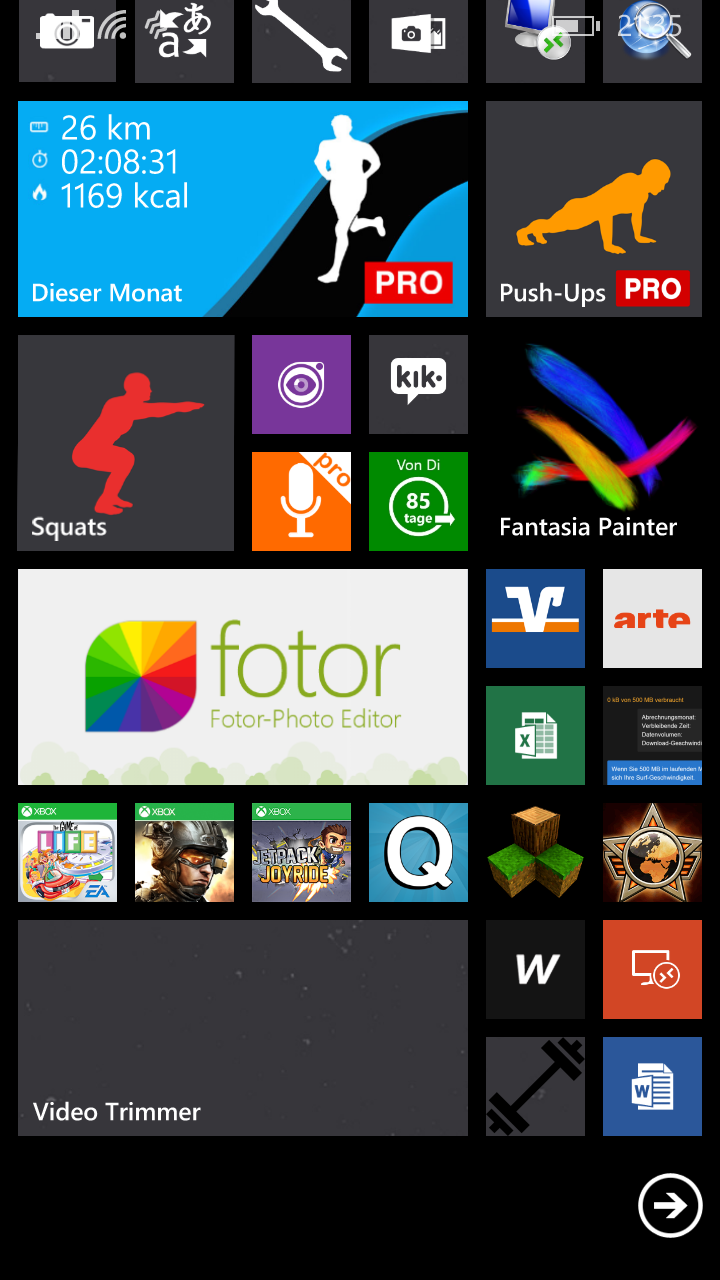Go to app list with arrow button
Image resolution: width=720 pixels, height=1280 pixels.
pos(670,1206)
